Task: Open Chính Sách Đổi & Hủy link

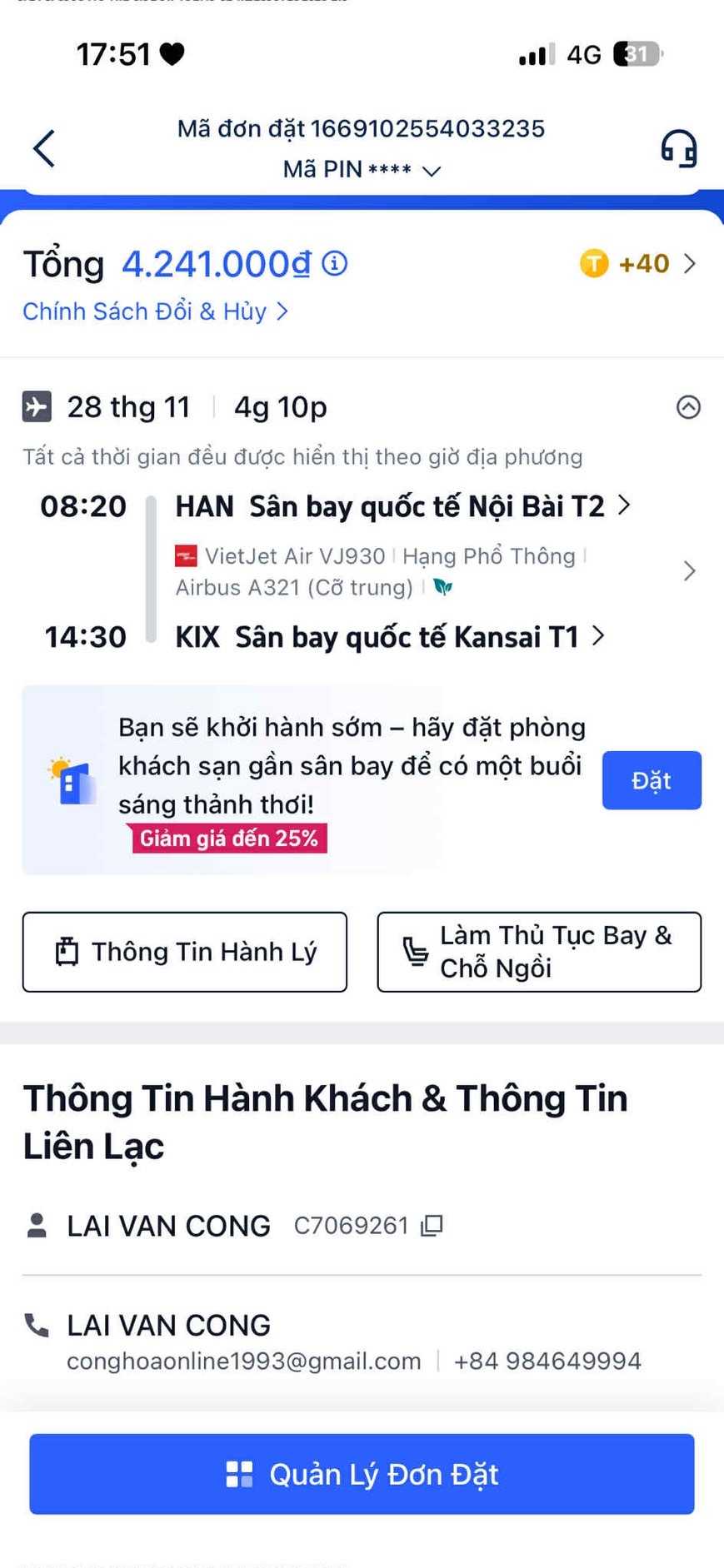Action: point(155,311)
